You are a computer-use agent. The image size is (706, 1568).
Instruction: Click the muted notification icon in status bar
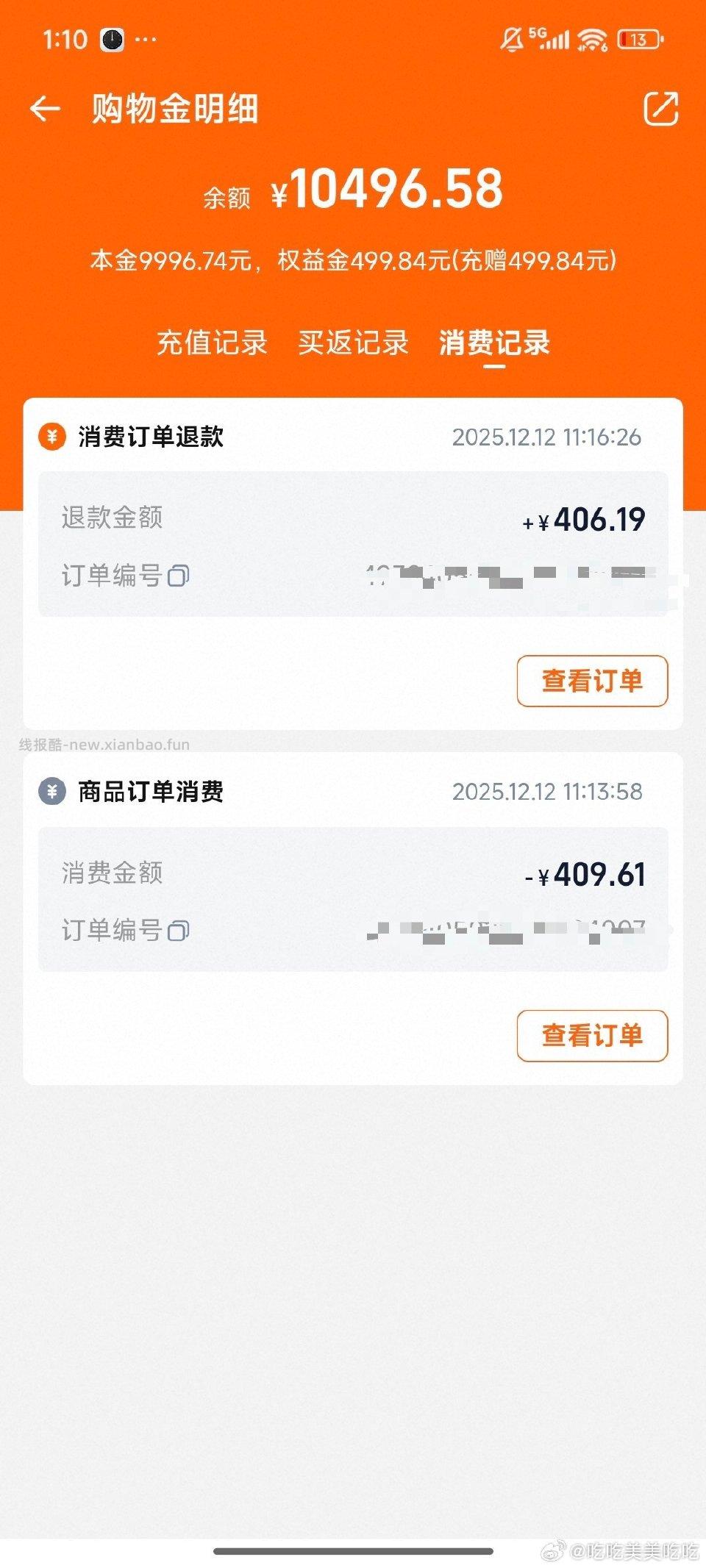pos(507,38)
